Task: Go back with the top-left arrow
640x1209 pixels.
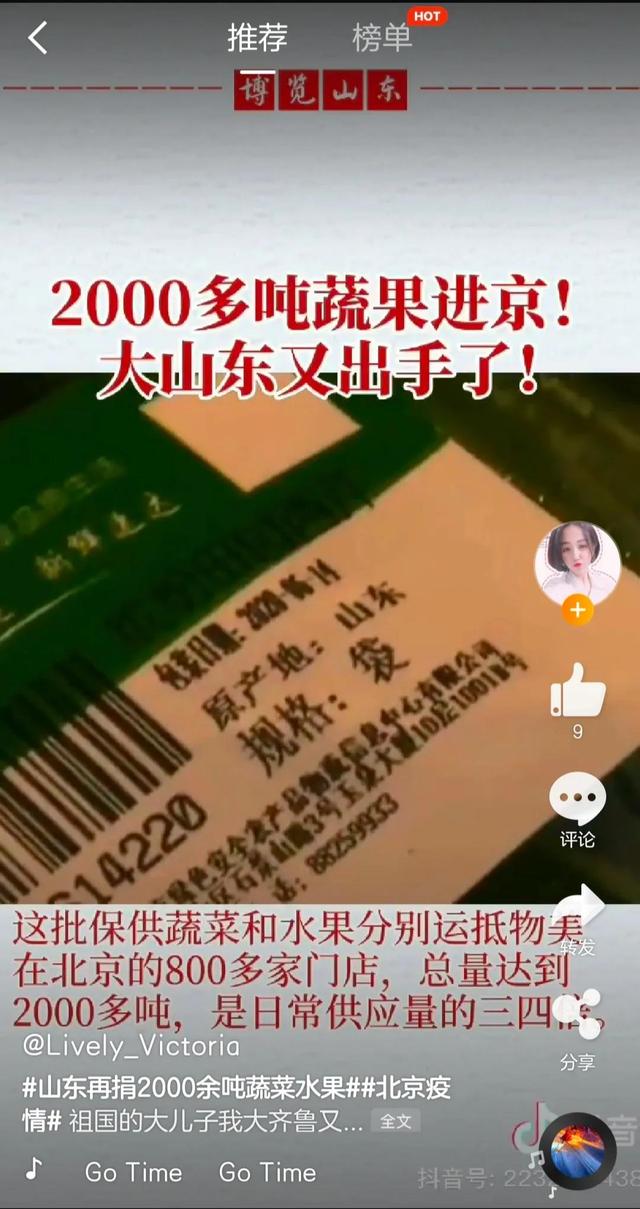Action: [x=38, y=38]
